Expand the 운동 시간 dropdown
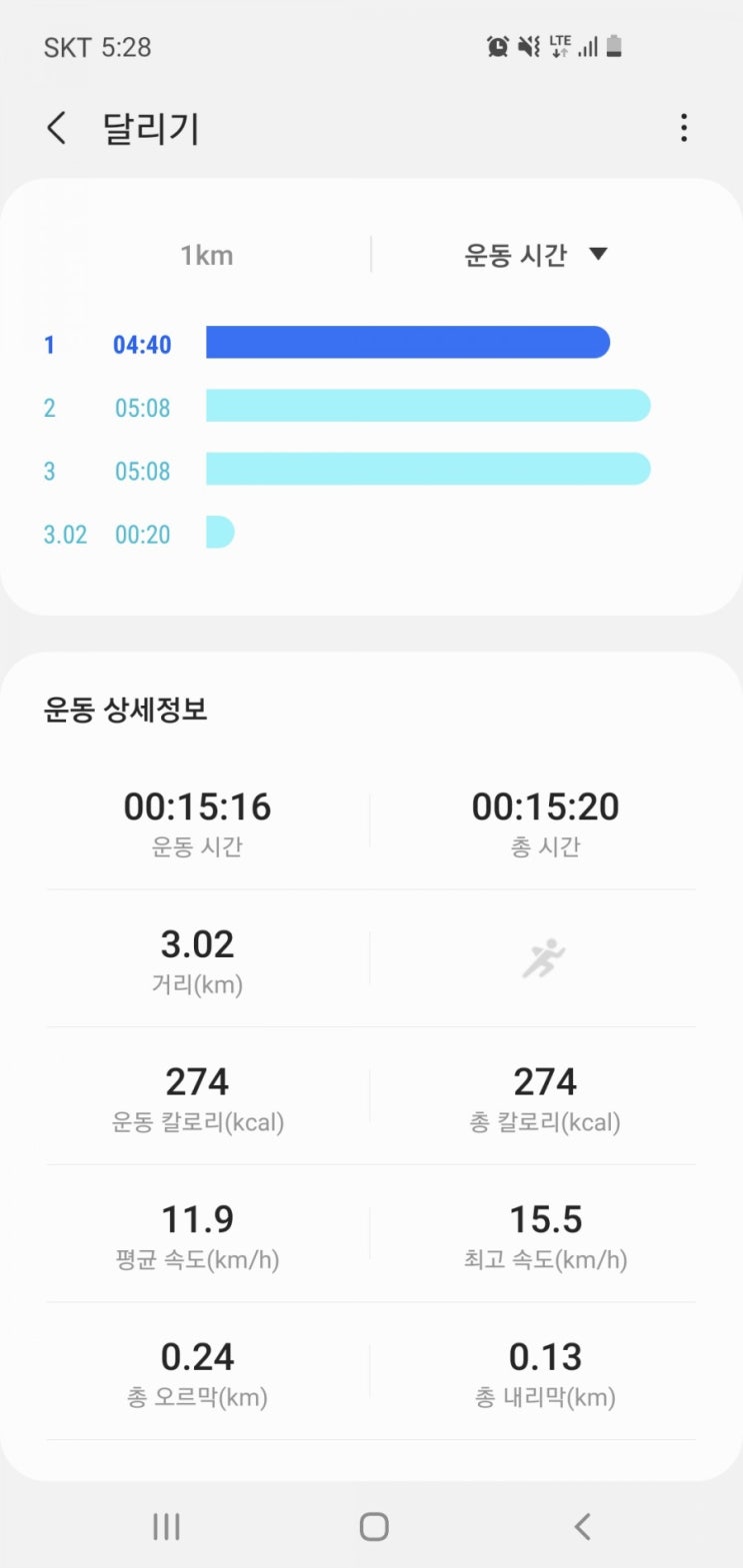The image size is (743, 1568). 535,255
